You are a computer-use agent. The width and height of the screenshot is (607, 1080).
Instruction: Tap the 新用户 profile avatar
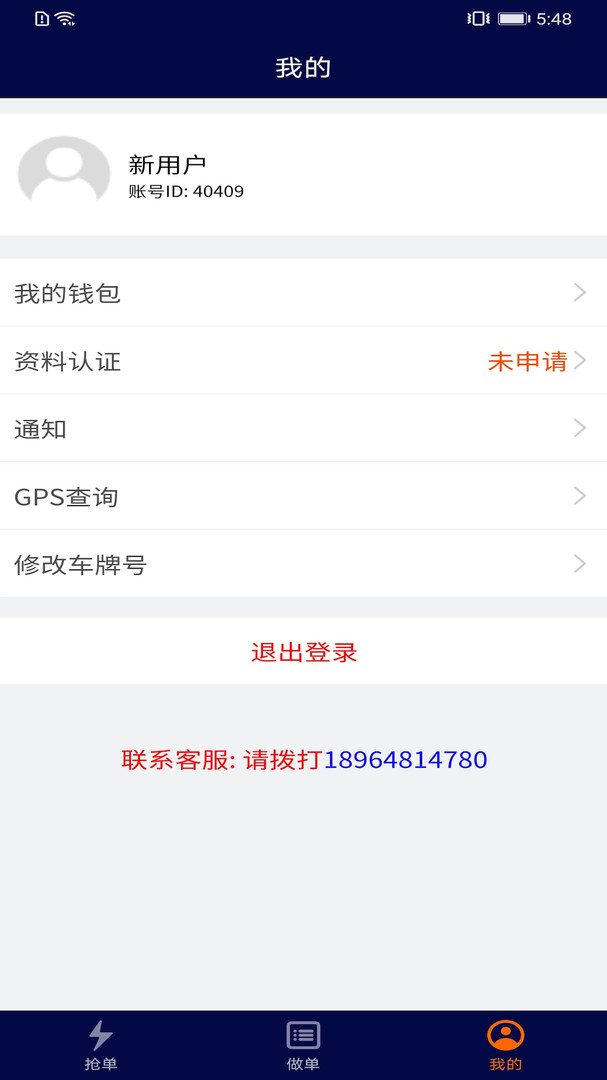64,174
